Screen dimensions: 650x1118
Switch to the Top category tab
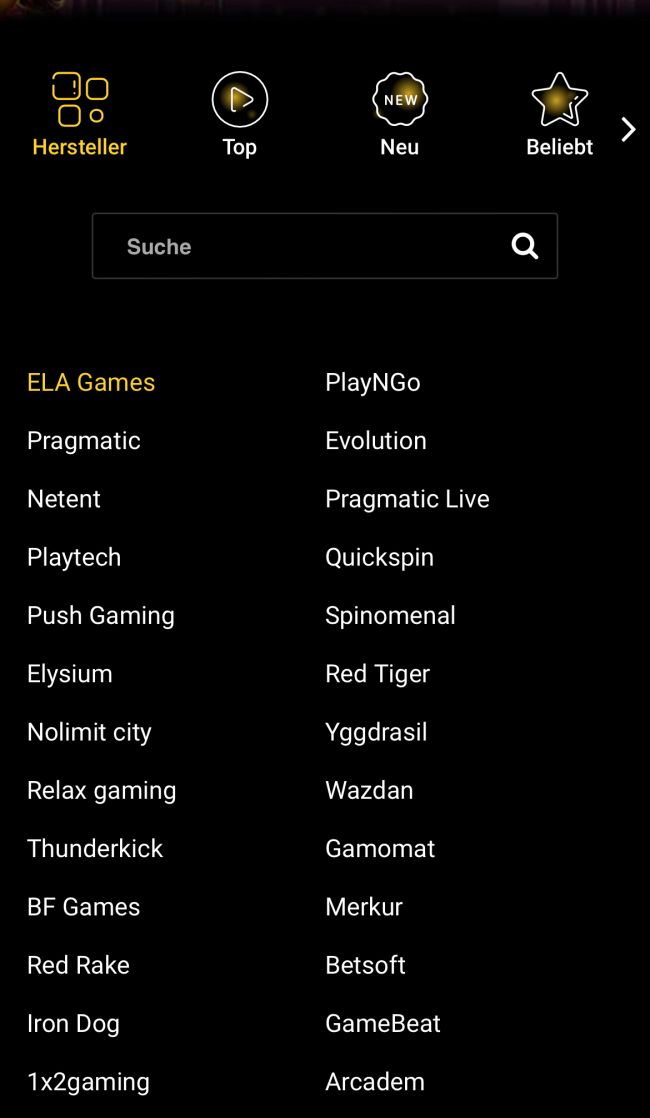239,115
